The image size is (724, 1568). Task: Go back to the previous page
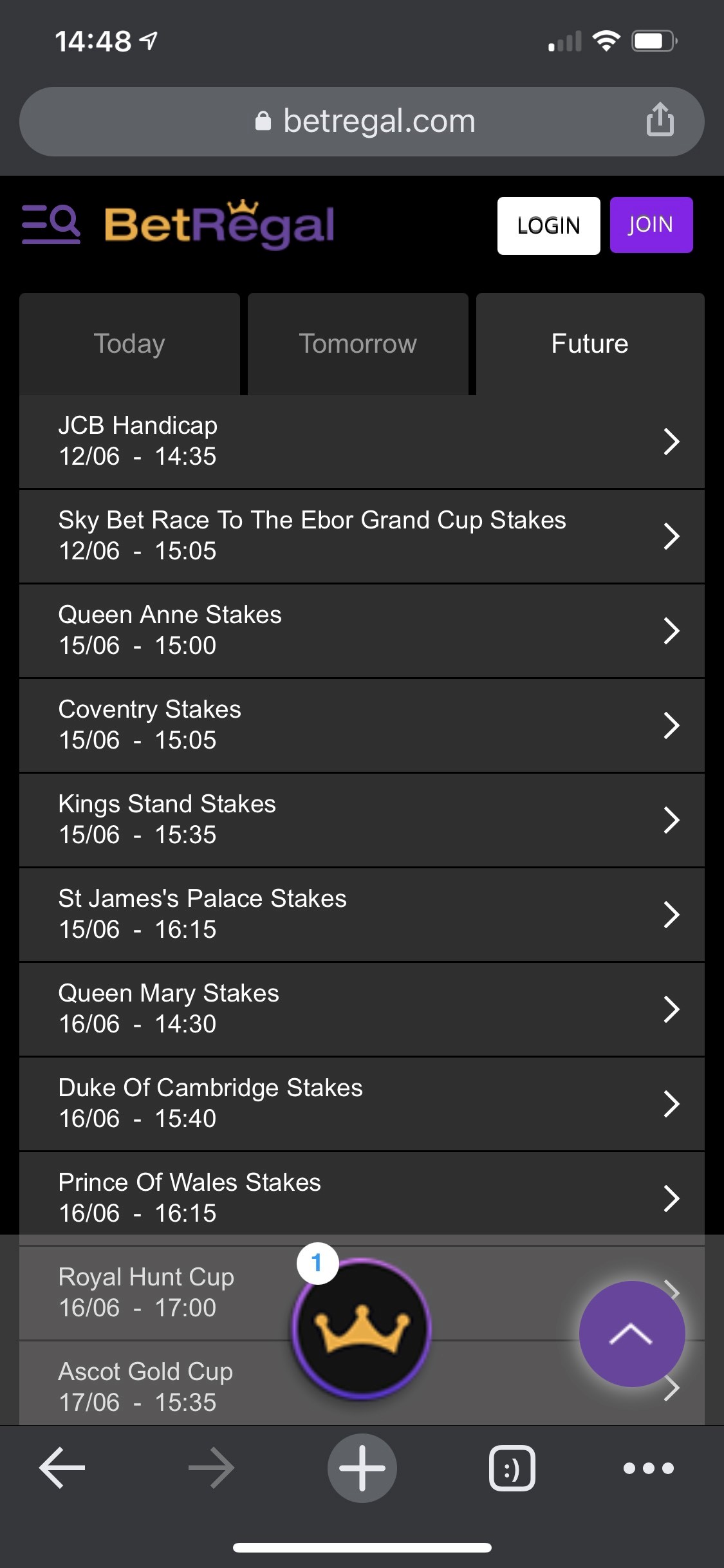[x=62, y=1468]
